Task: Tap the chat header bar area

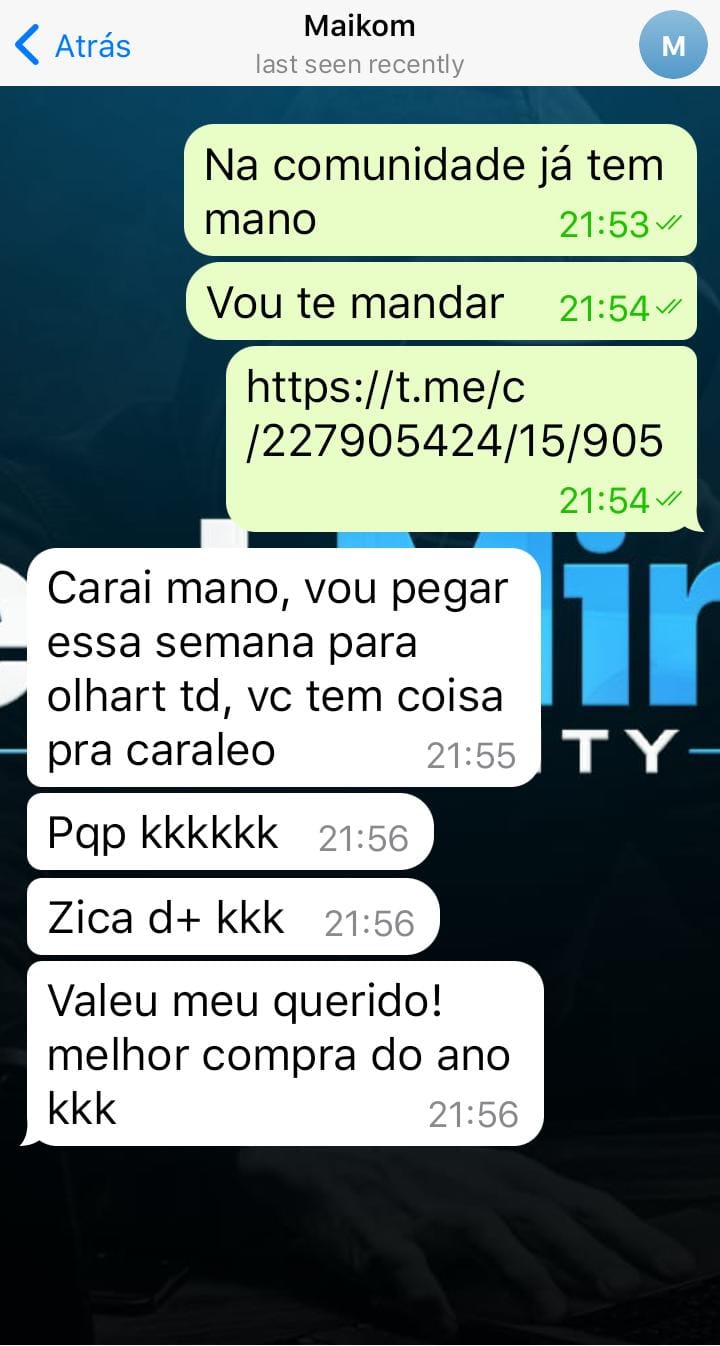Action: [x=360, y=42]
